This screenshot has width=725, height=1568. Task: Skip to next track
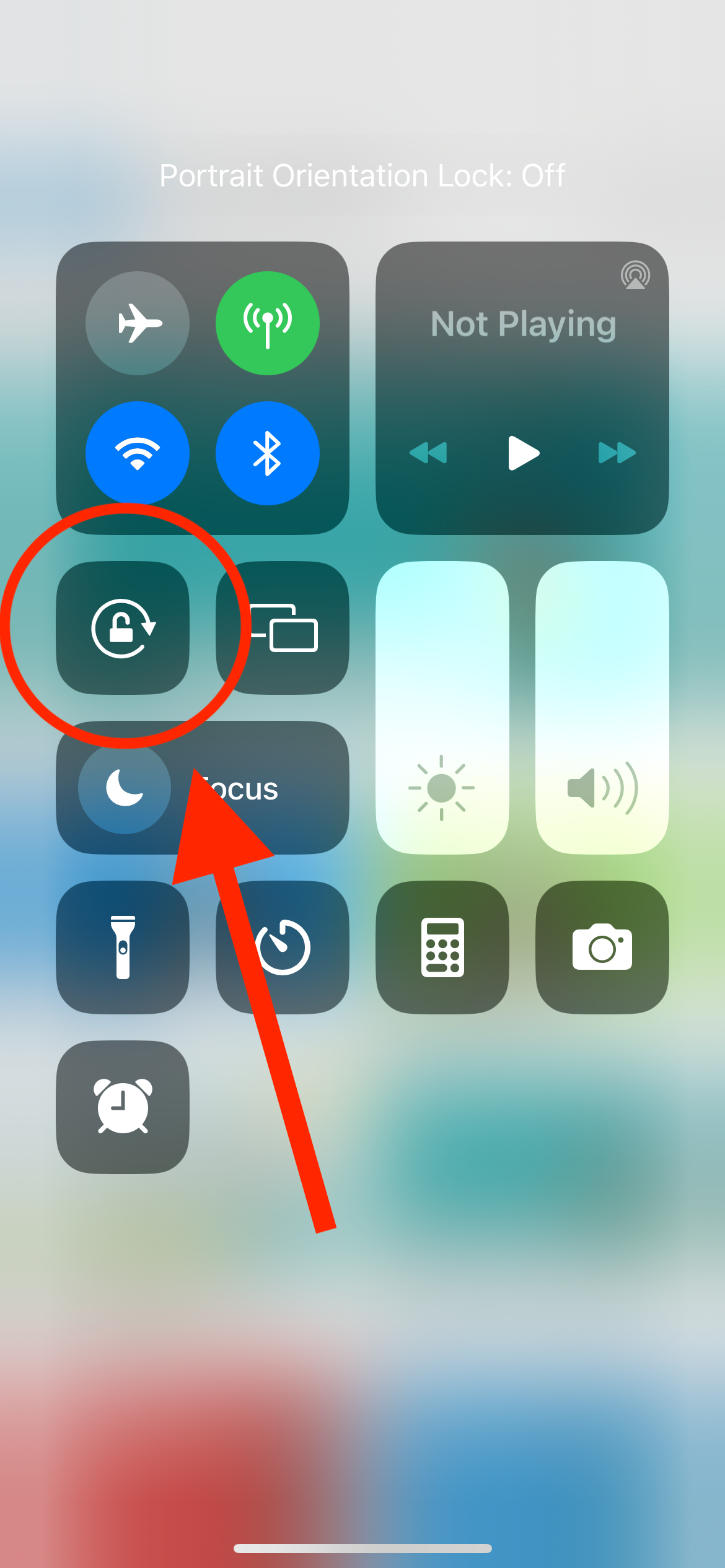point(617,453)
